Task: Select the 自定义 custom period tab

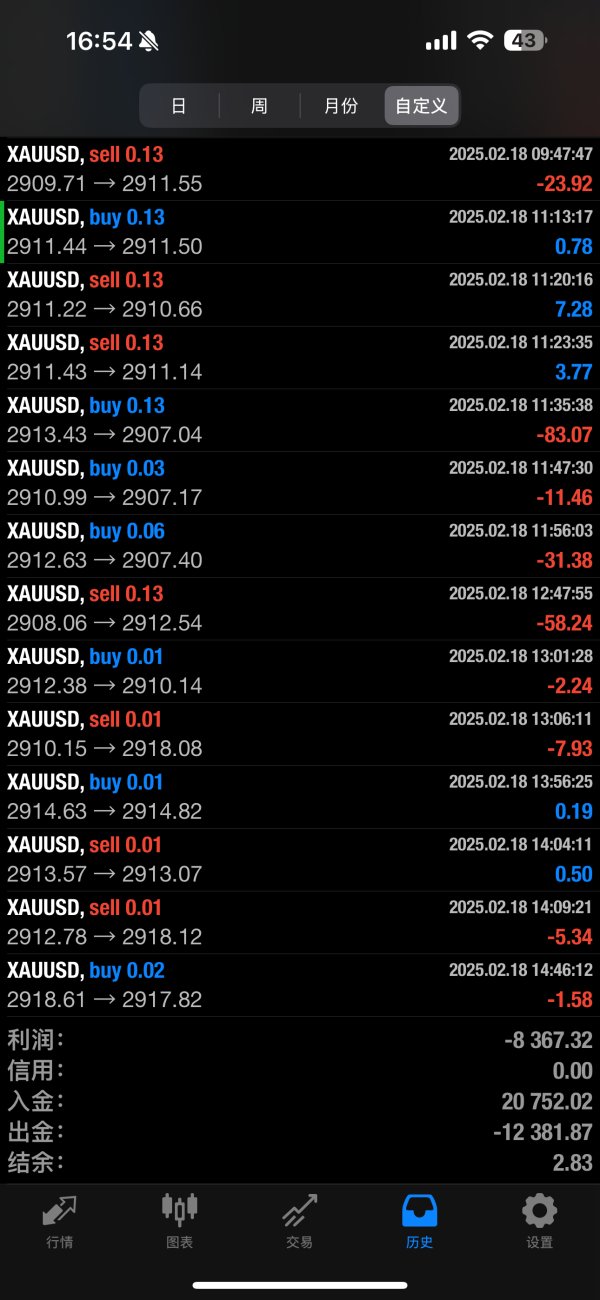Action: point(421,106)
